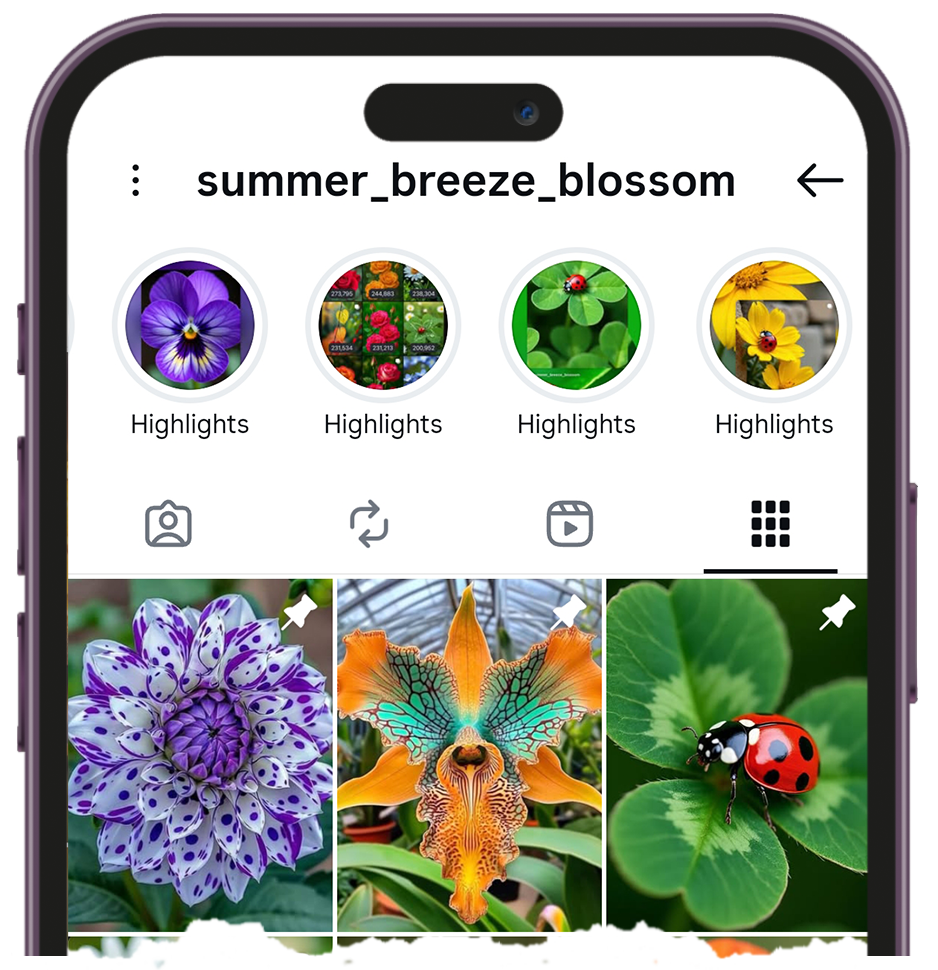Open the yellow flowers highlight
938x970 pixels.
coord(773,324)
